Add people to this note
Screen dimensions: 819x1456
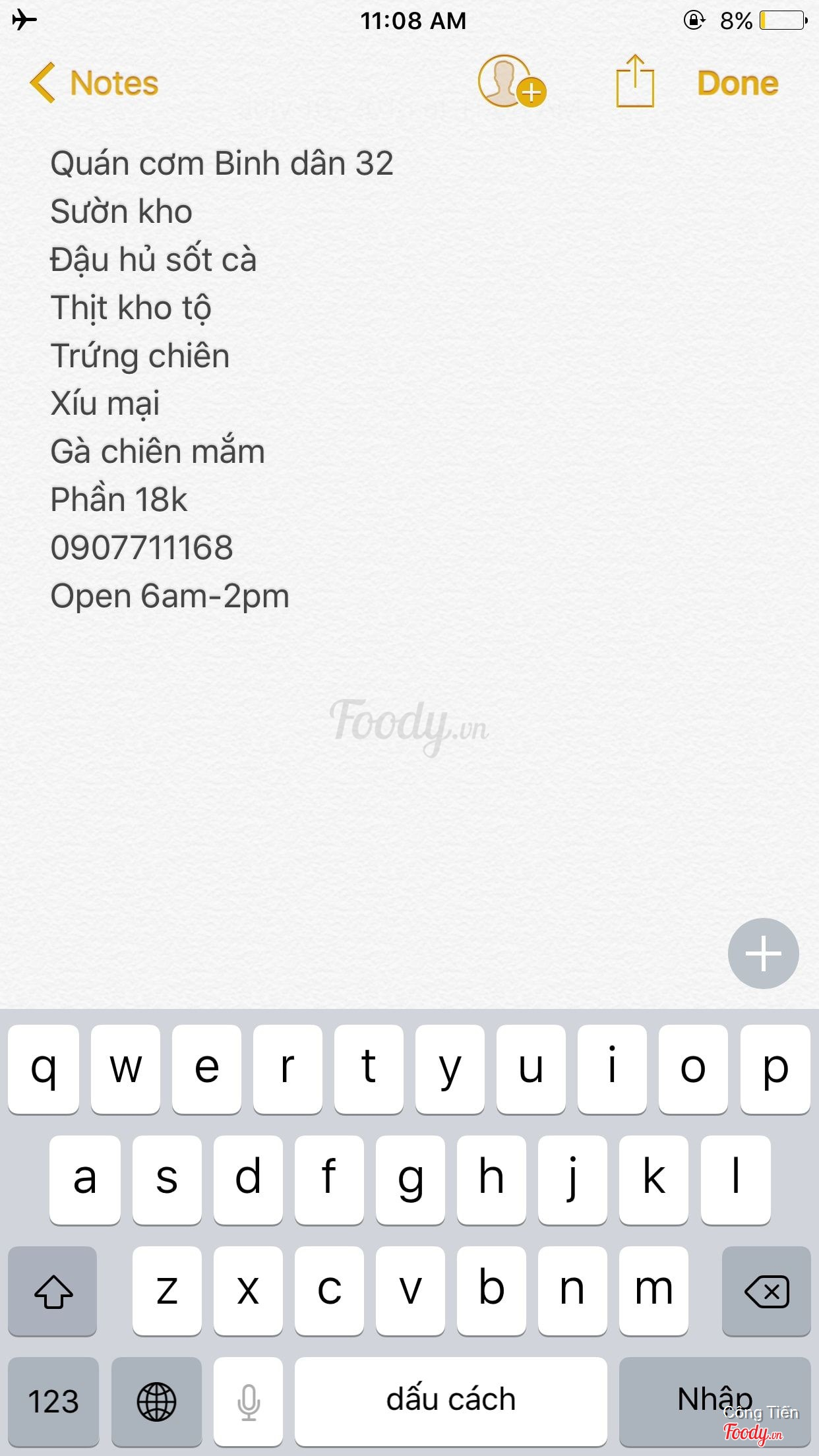pos(512,81)
